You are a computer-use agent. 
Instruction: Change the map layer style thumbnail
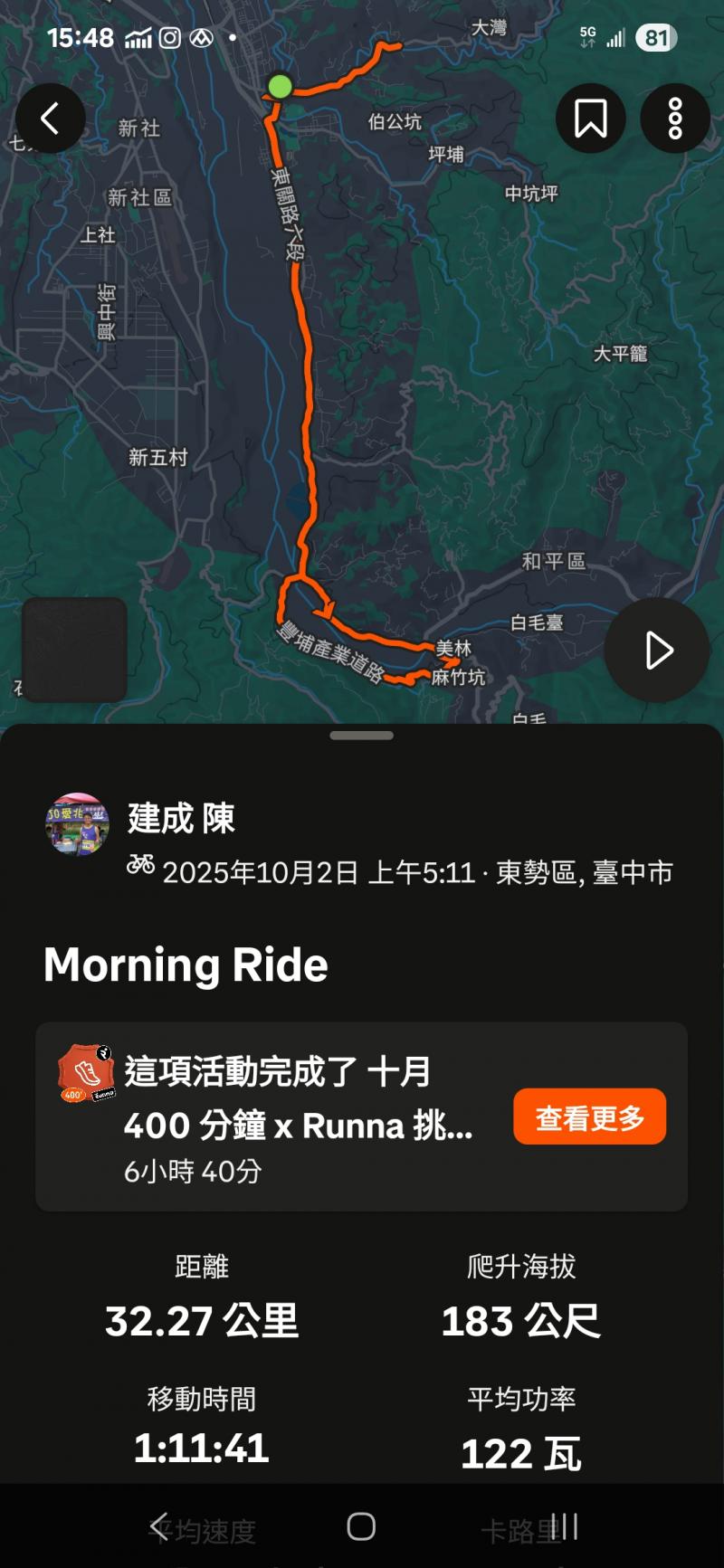click(74, 649)
